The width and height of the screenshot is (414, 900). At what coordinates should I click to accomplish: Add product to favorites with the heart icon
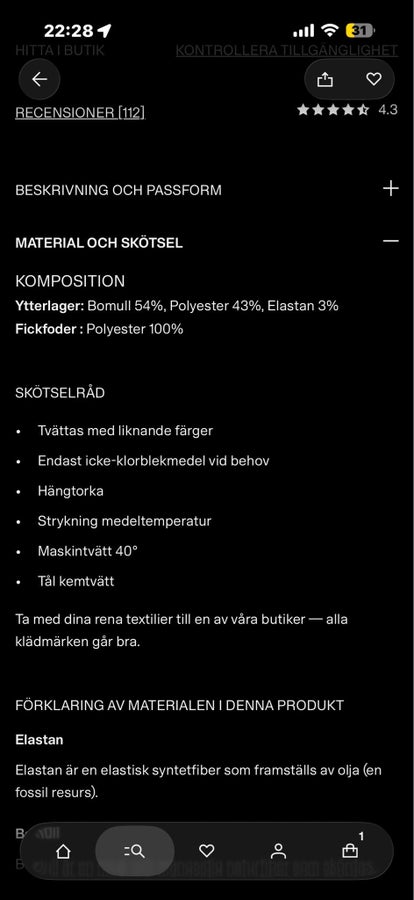(x=374, y=79)
